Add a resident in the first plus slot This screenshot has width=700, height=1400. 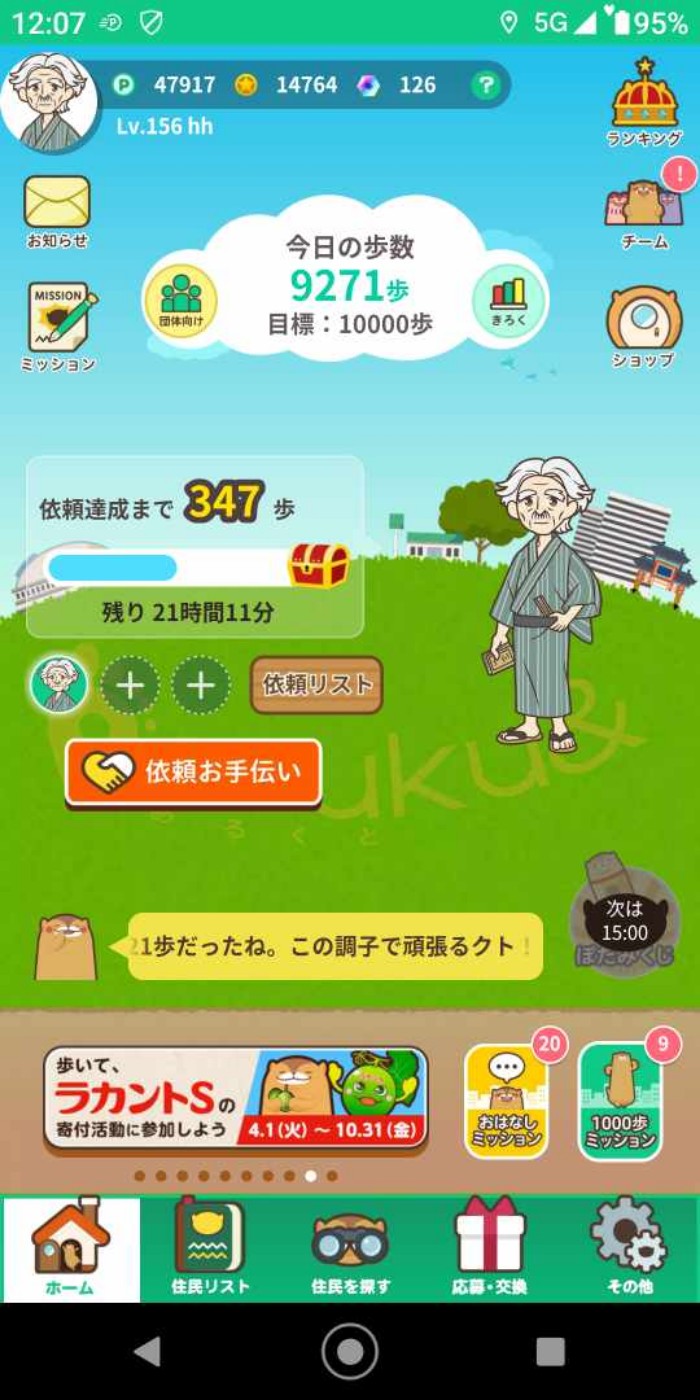130,686
